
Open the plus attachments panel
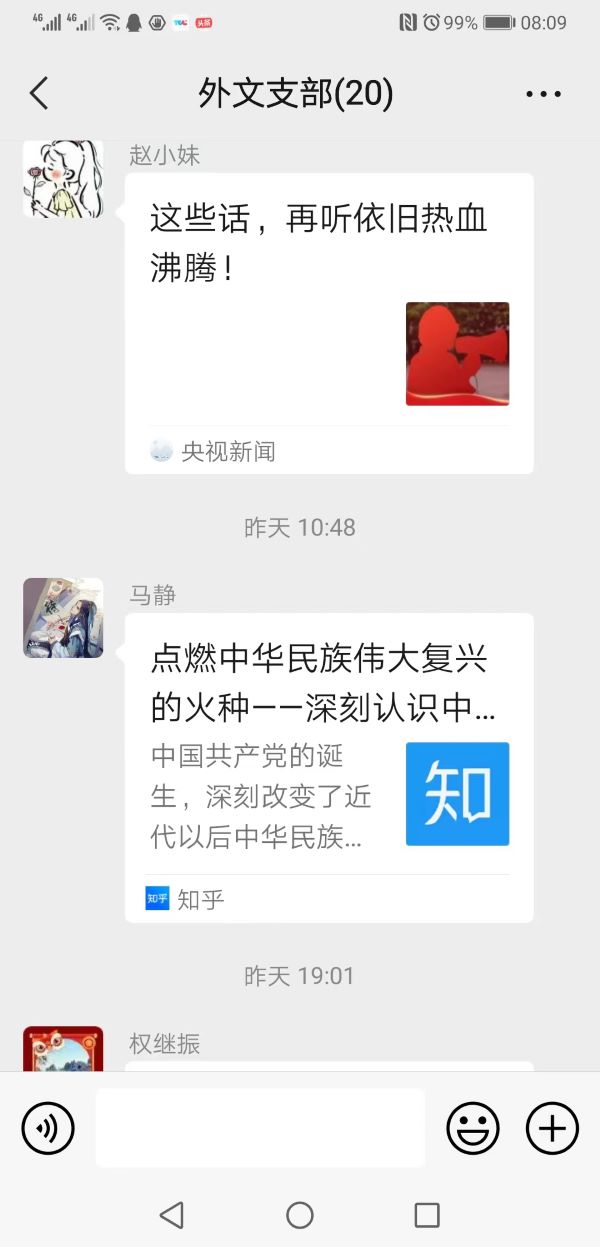click(x=552, y=1129)
